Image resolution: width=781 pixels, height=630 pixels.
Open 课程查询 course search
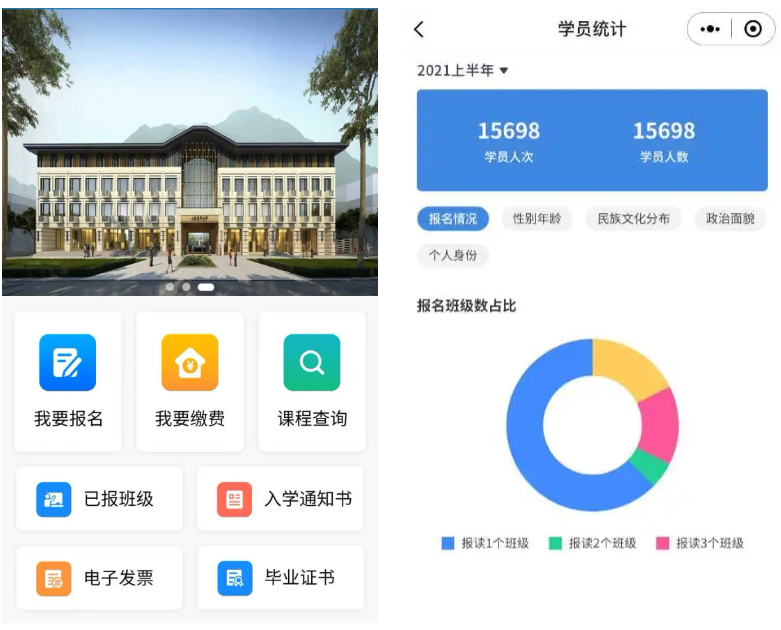tap(312, 381)
